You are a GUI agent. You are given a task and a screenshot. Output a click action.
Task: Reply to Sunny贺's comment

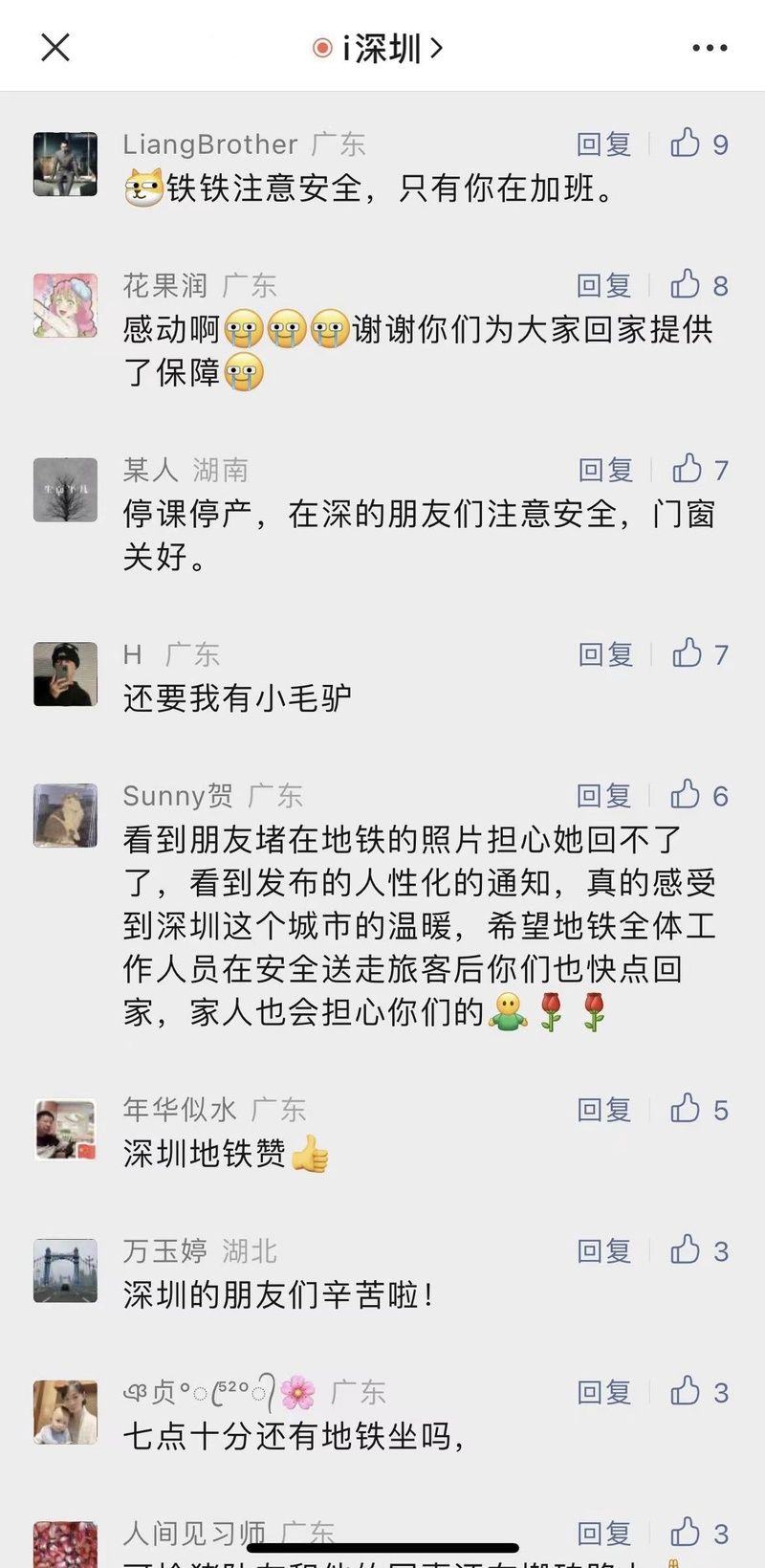click(604, 796)
